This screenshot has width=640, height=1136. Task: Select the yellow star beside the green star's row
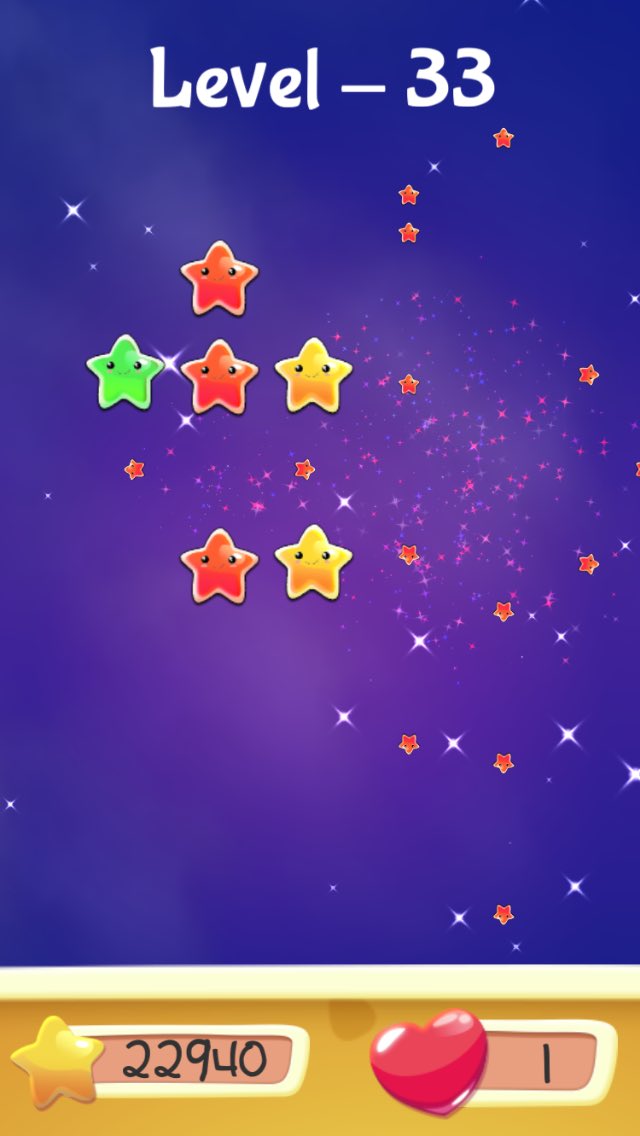tap(313, 376)
